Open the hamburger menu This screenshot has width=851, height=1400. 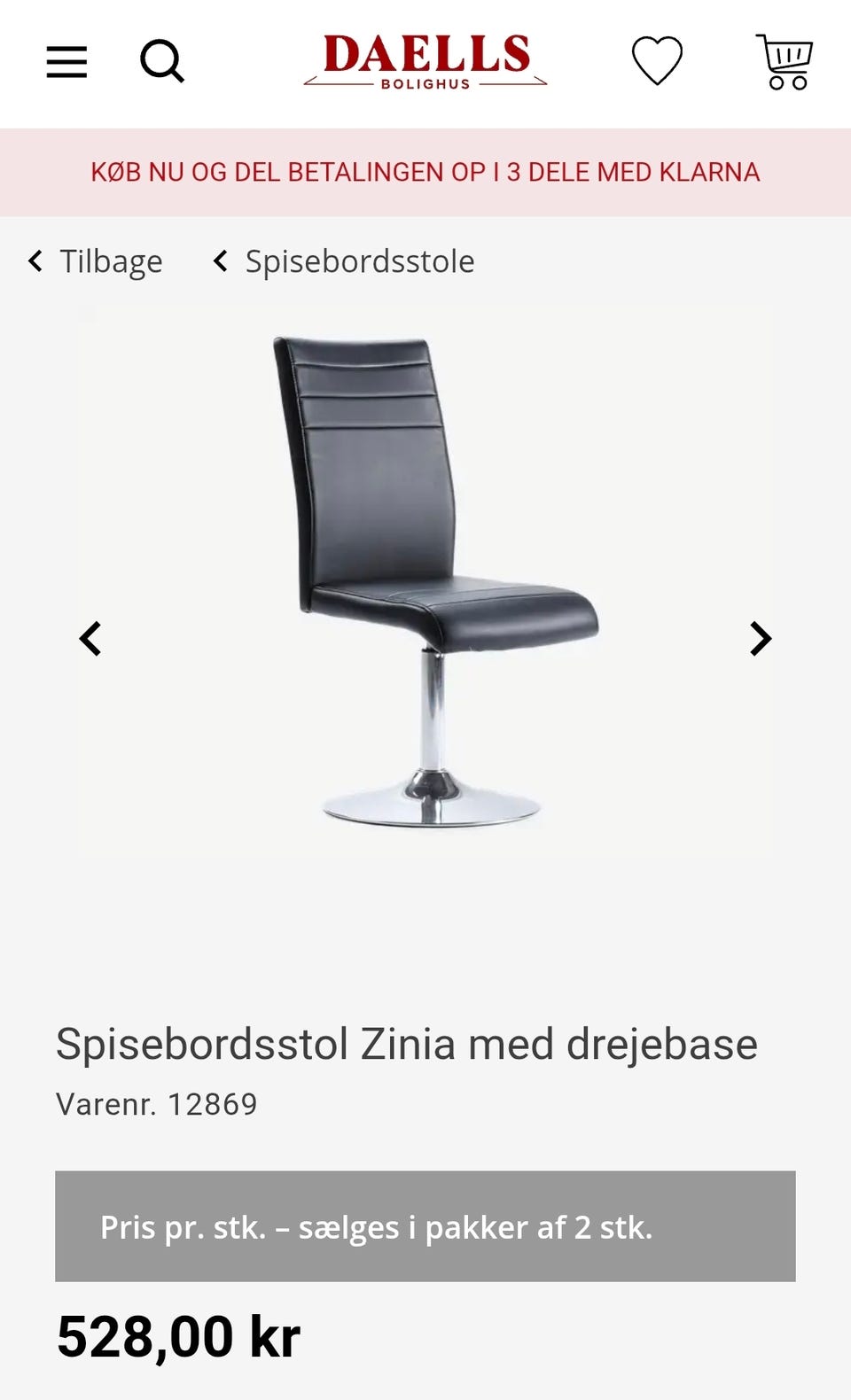[66, 62]
